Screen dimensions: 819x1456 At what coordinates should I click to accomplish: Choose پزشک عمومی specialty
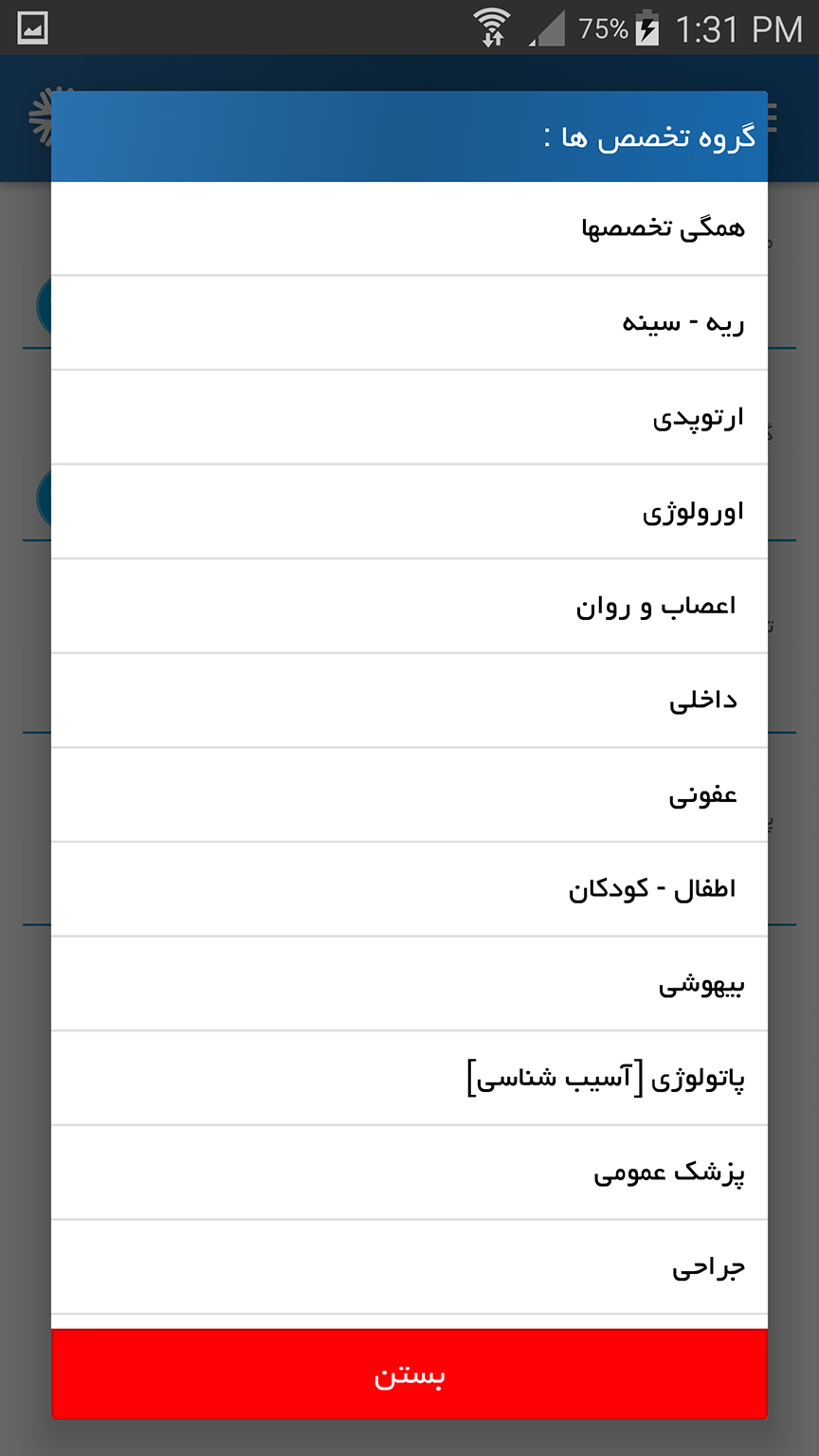tap(409, 1173)
